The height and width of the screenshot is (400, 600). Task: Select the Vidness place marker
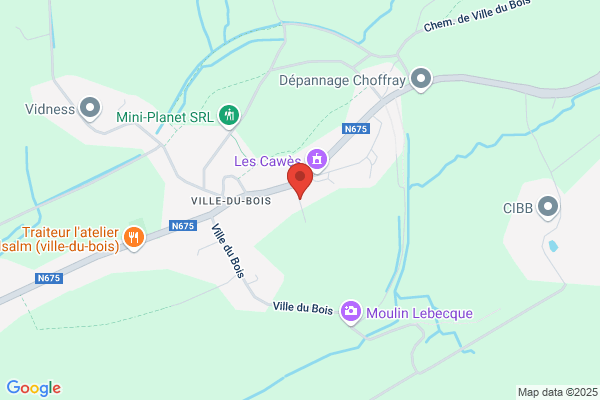click(x=90, y=108)
